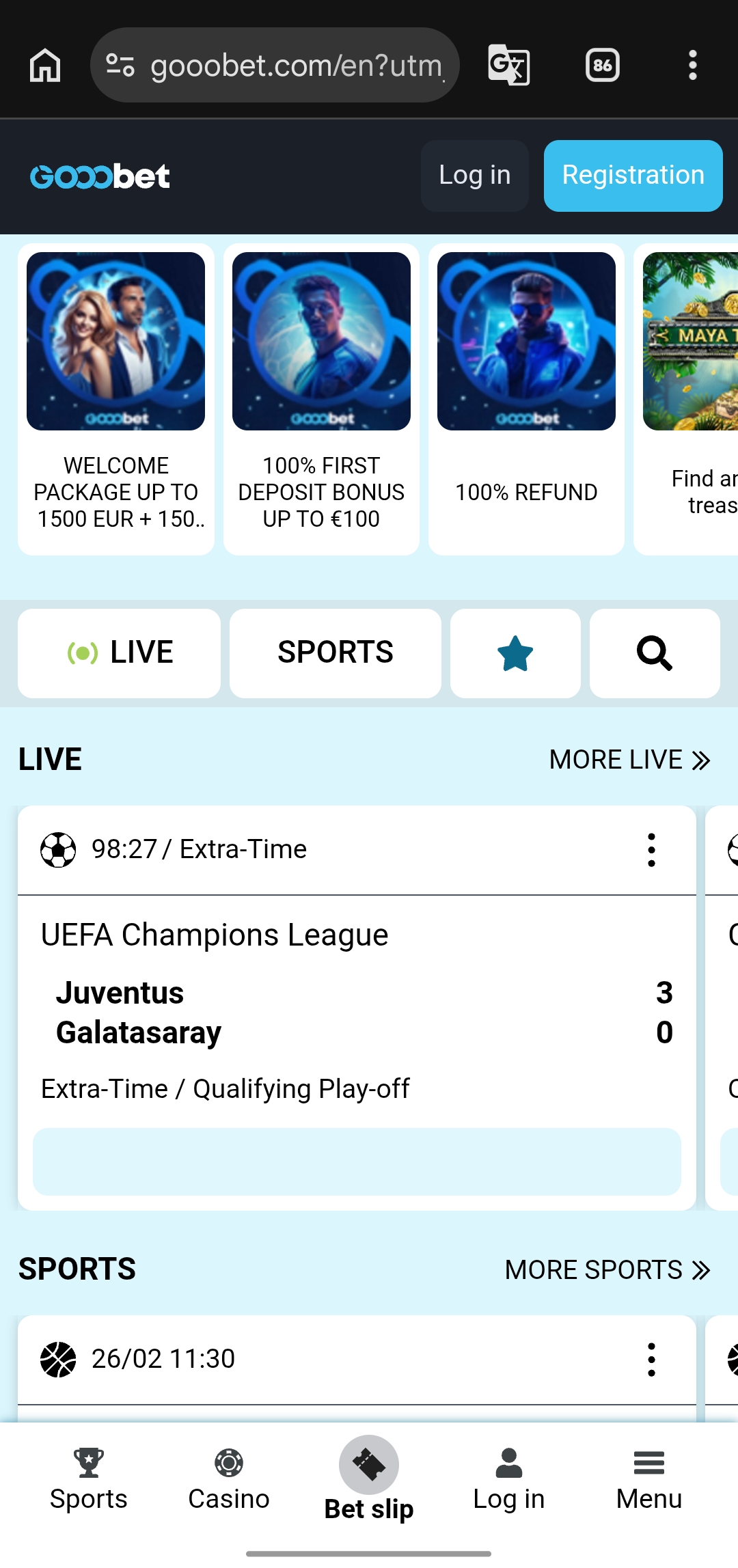Image resolution: width=738 pixels, height=1568 pixels.
Task: Switch to the SPORTS tab
Action: (335, 652)
